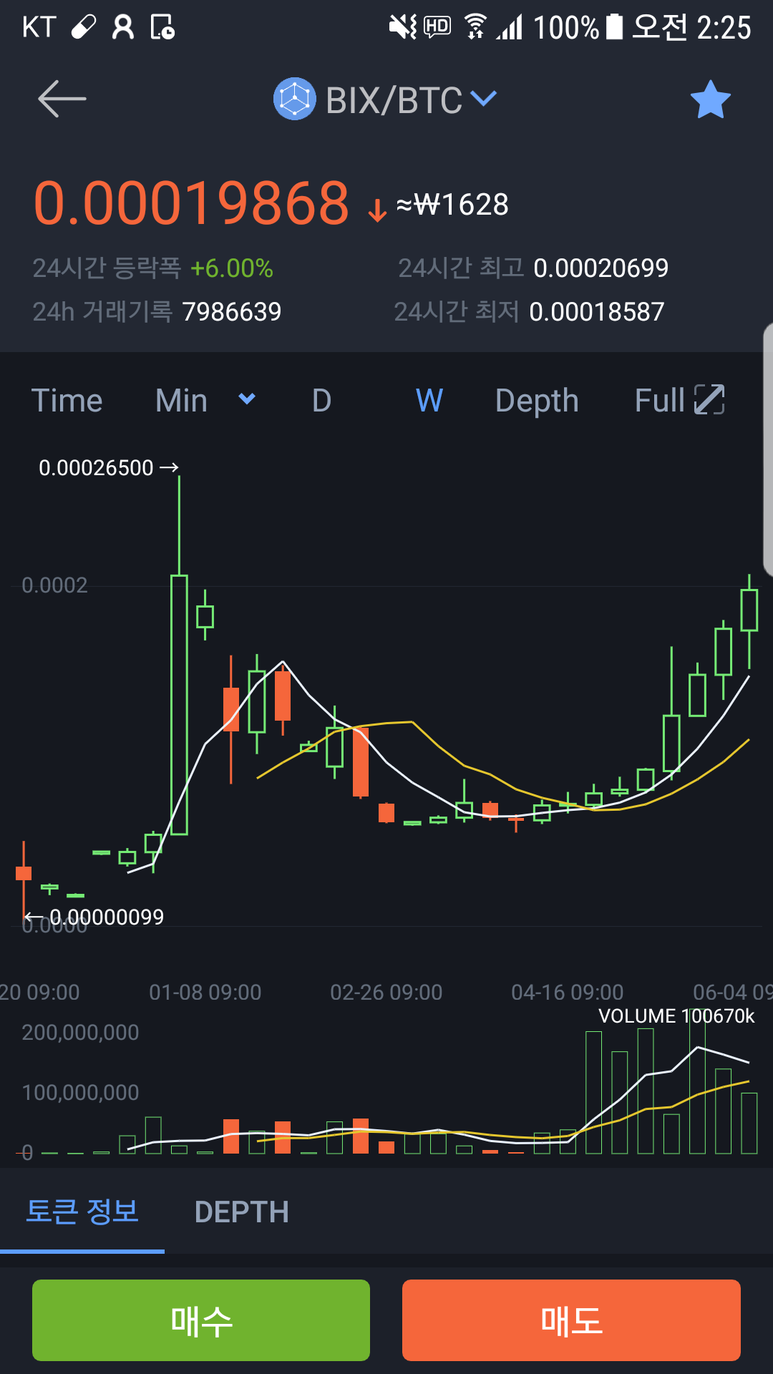Screen dimensions: 773x1374
Task: Switch chart to Time view
Action: 67,400
